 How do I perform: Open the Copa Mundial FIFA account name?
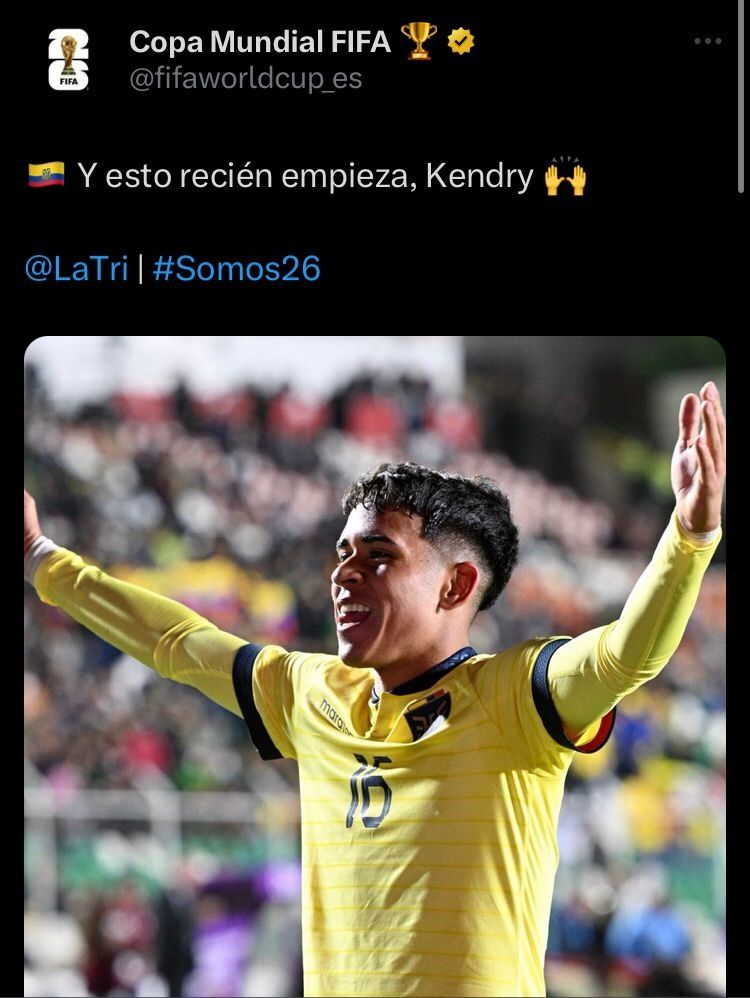coord(260,41)
